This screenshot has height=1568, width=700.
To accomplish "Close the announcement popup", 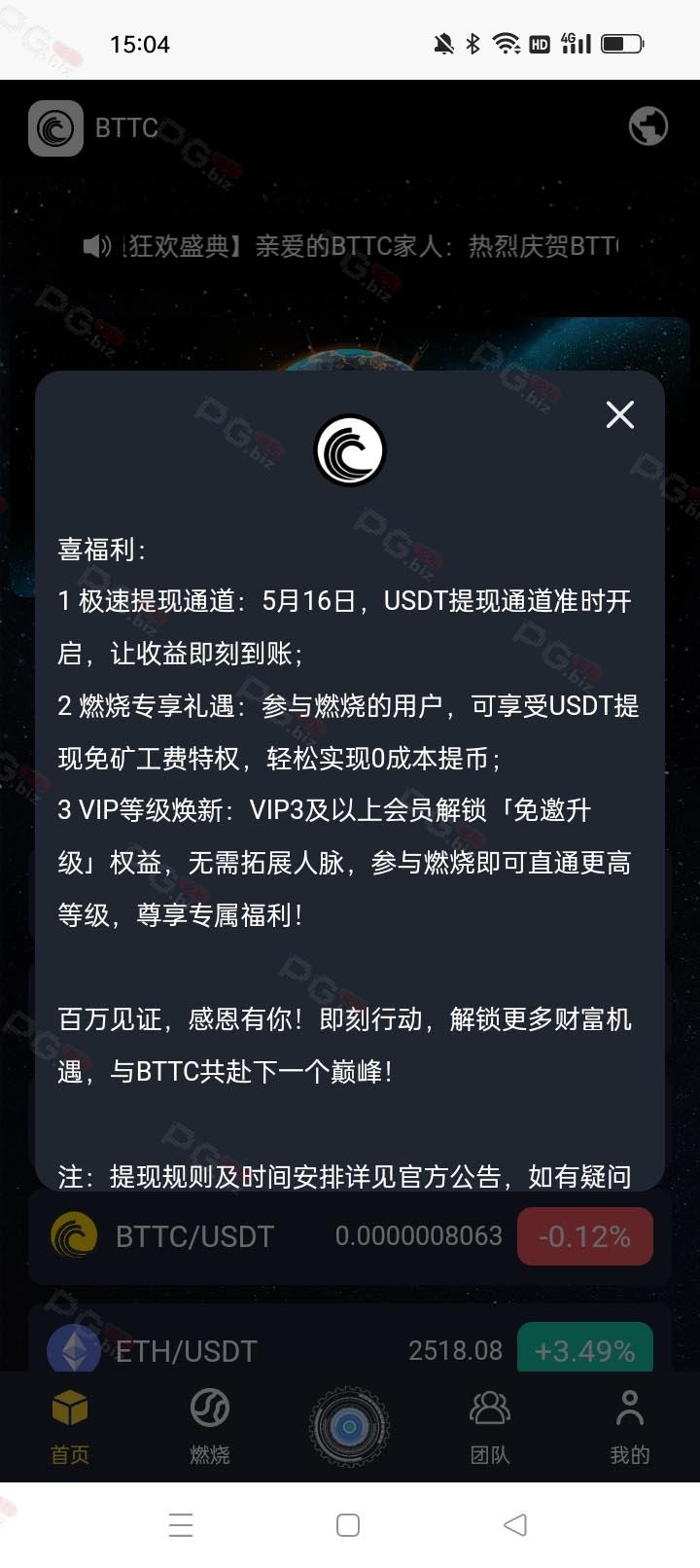I will click(x=620, y=415).
